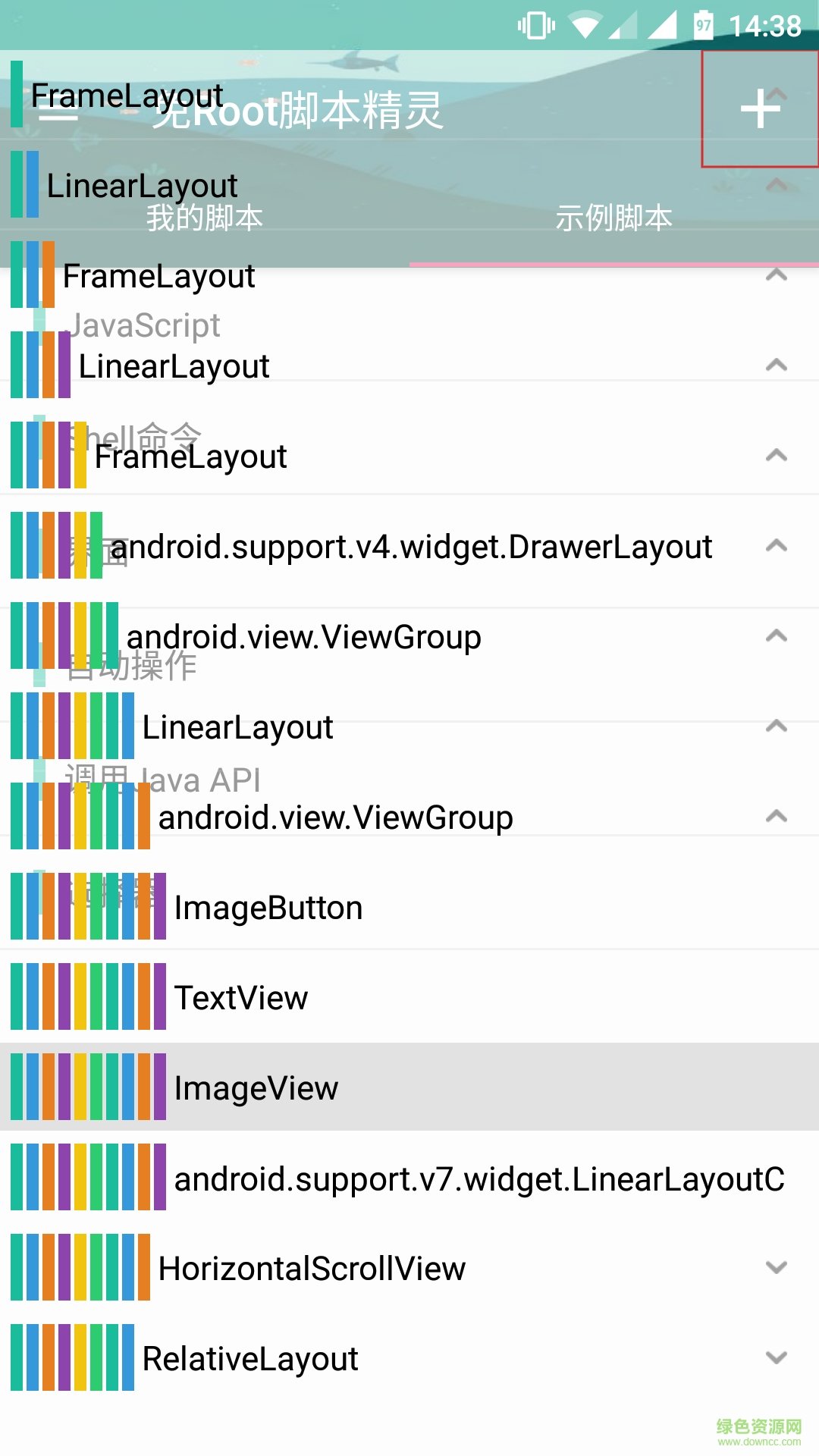Open the ImageButton tree entry
The image size is (819, 1456).
pos(268,906)
